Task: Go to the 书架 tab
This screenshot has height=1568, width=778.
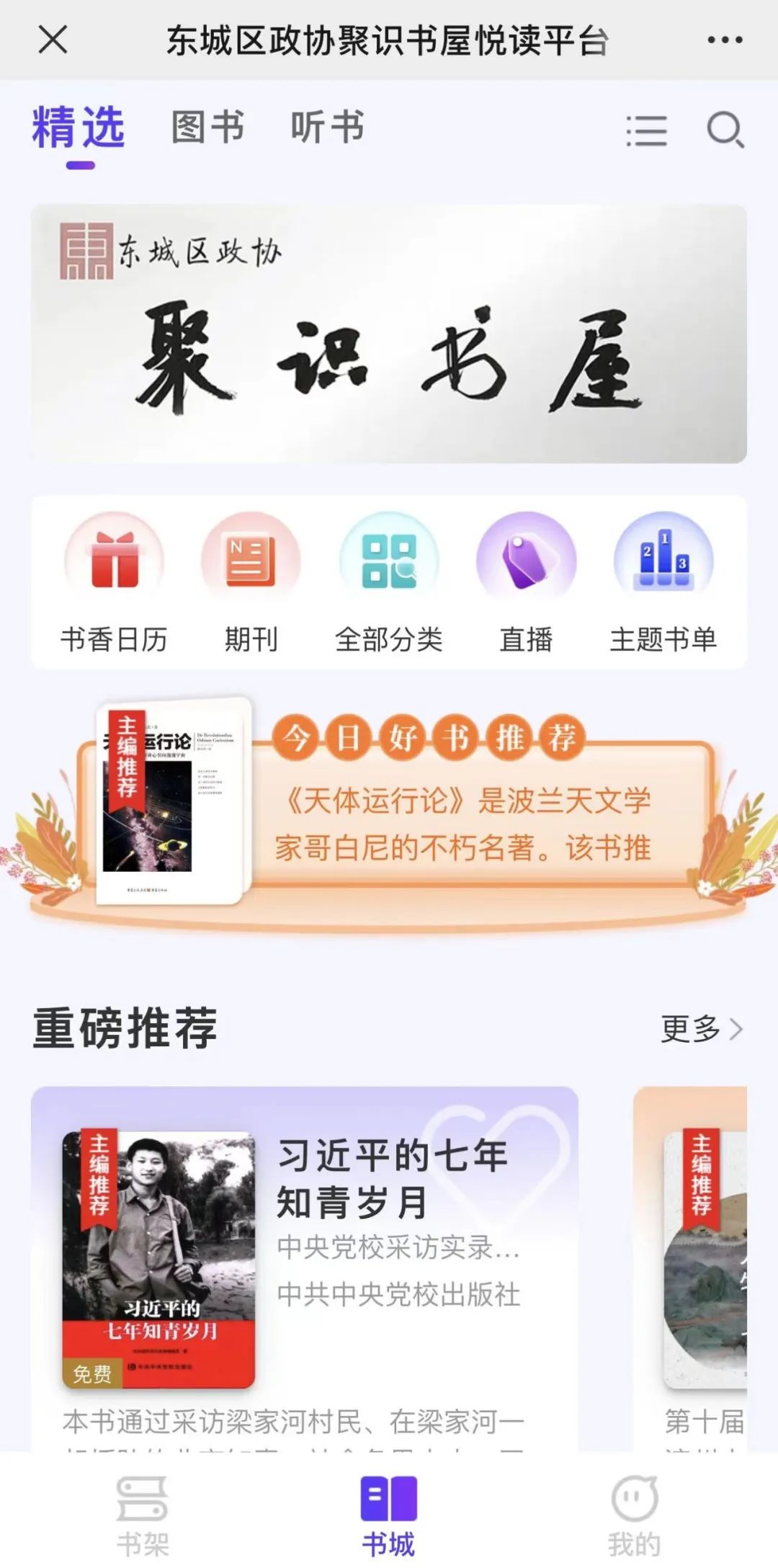Action: tap(143, 1513)
